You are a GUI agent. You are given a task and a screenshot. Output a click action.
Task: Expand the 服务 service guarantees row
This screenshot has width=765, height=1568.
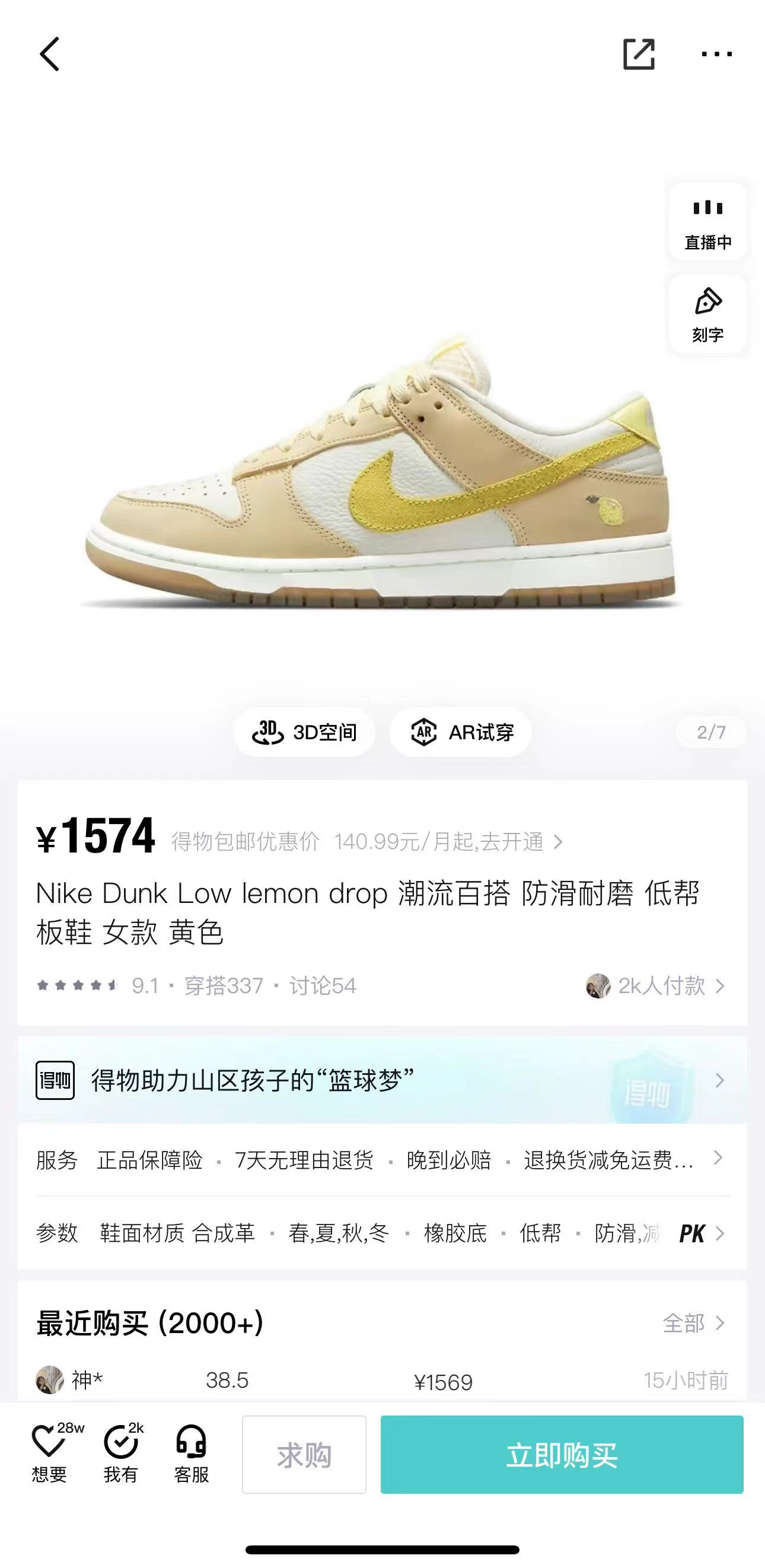(382, 1160)
